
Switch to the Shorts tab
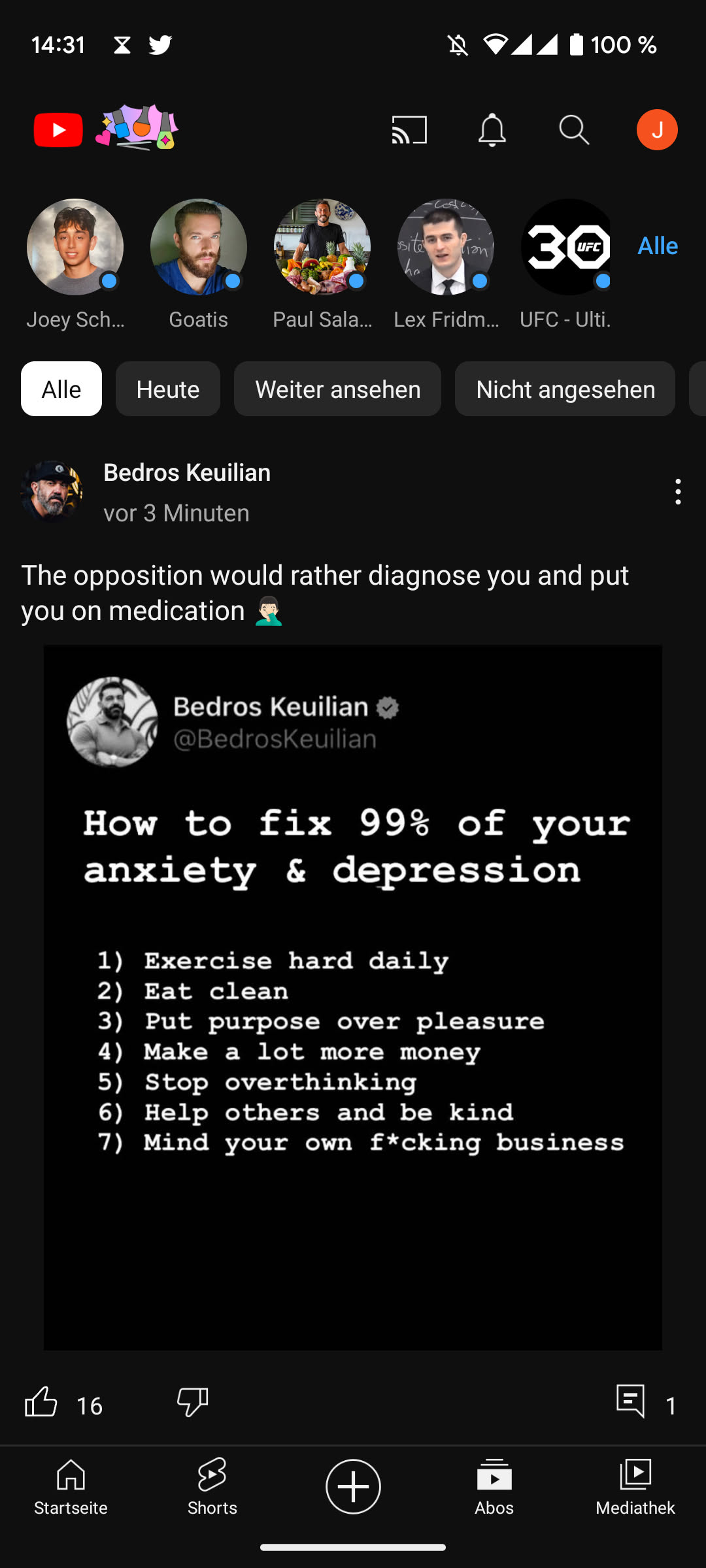(212, 1486)
